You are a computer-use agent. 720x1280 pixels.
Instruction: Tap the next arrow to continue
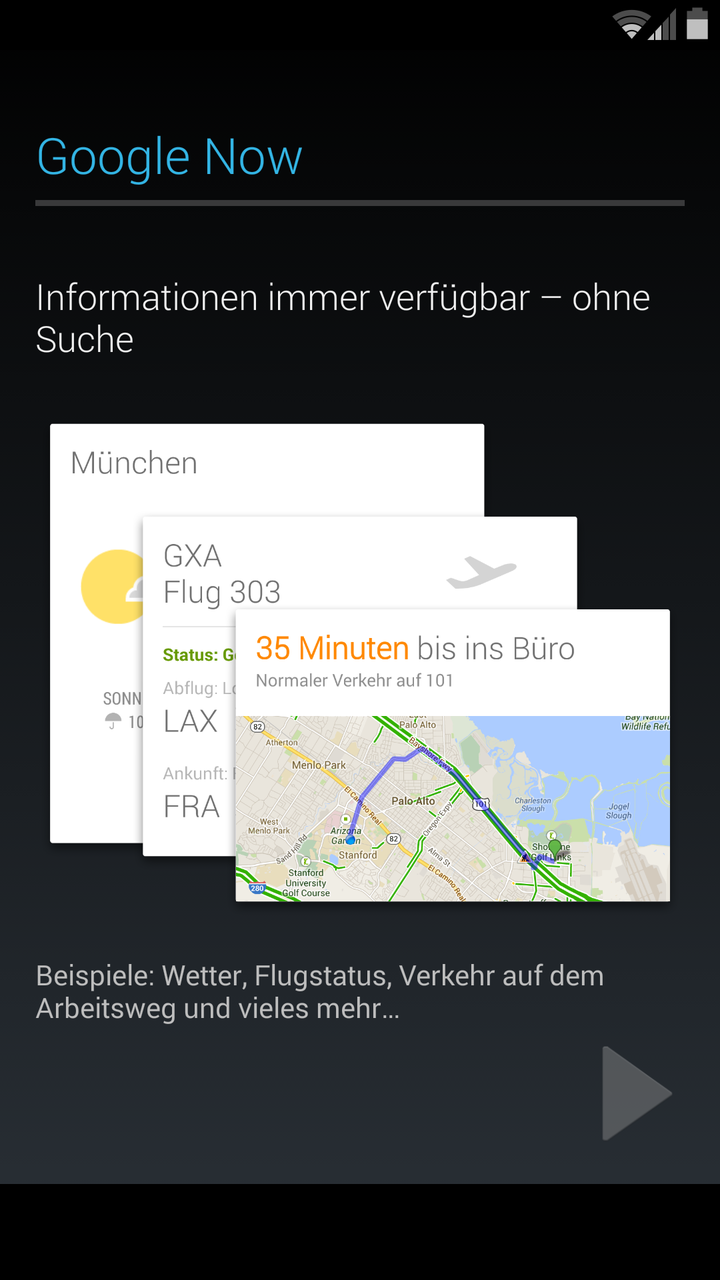(x=636, y=1093)
